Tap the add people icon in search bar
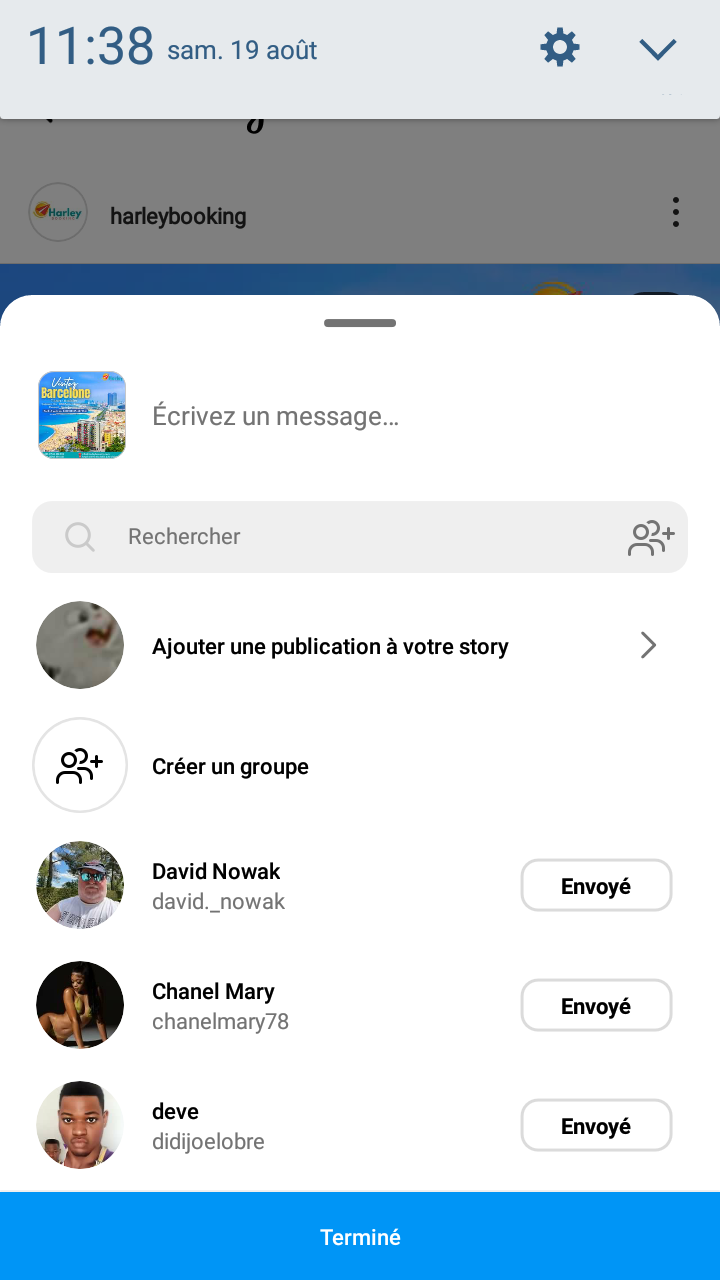Image resolution: width=720 pixels, height=1280 pixels. pyautogui.click(x=651, y=538)
